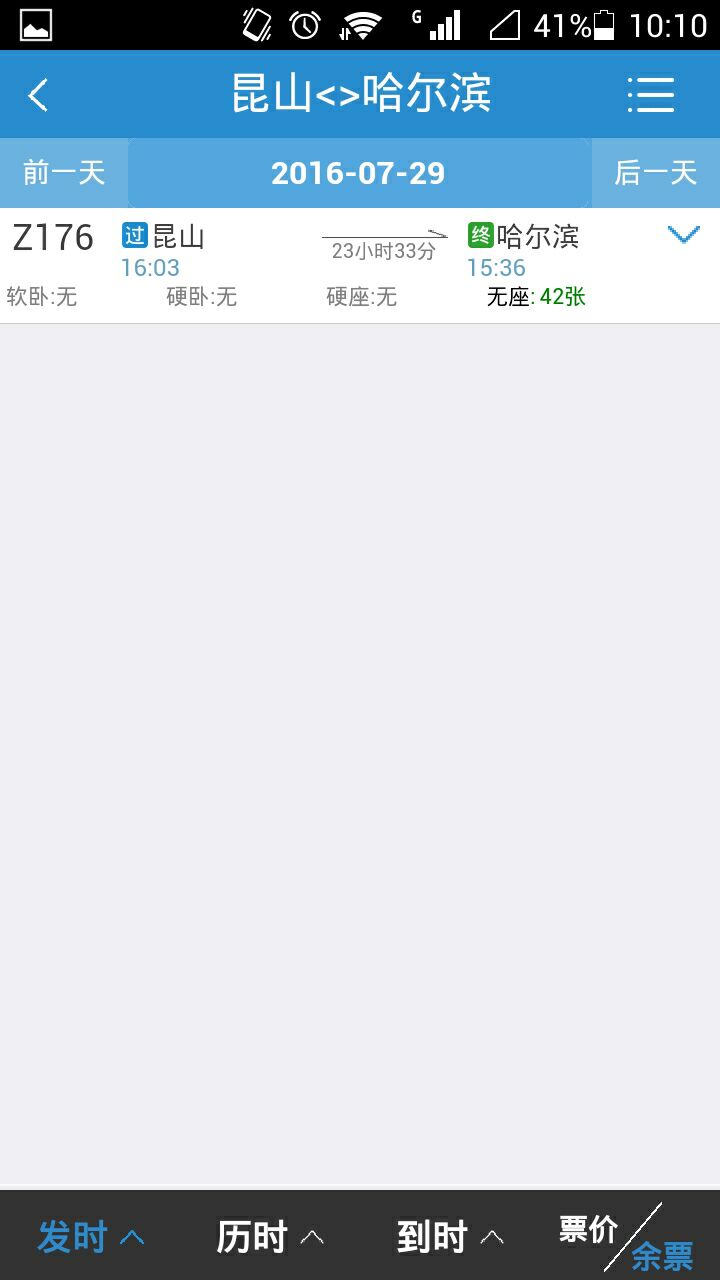Tap the 终 terminal station badge

[480, 234]
